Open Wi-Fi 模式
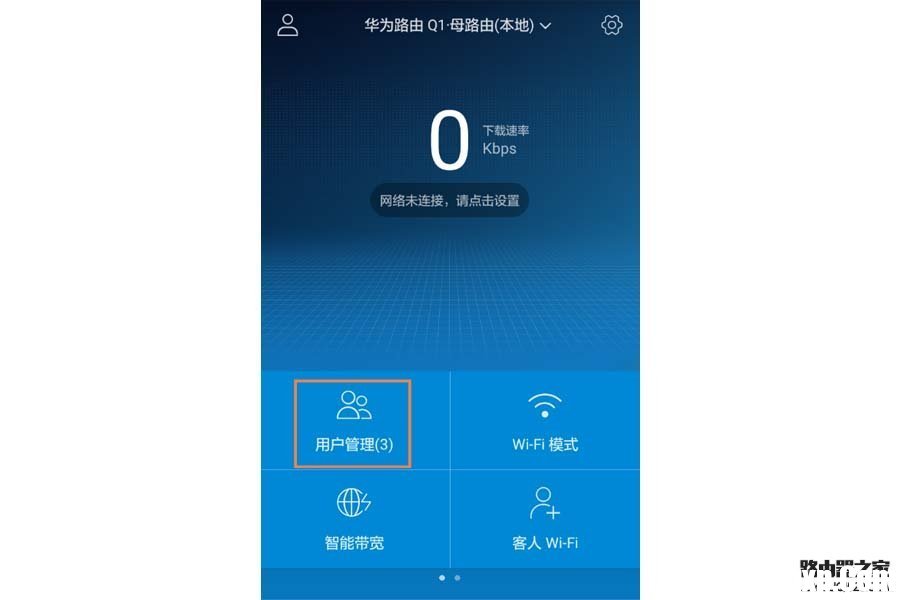Image resolution: width=900 pixels, height=600 pixels. pos(545,421)
